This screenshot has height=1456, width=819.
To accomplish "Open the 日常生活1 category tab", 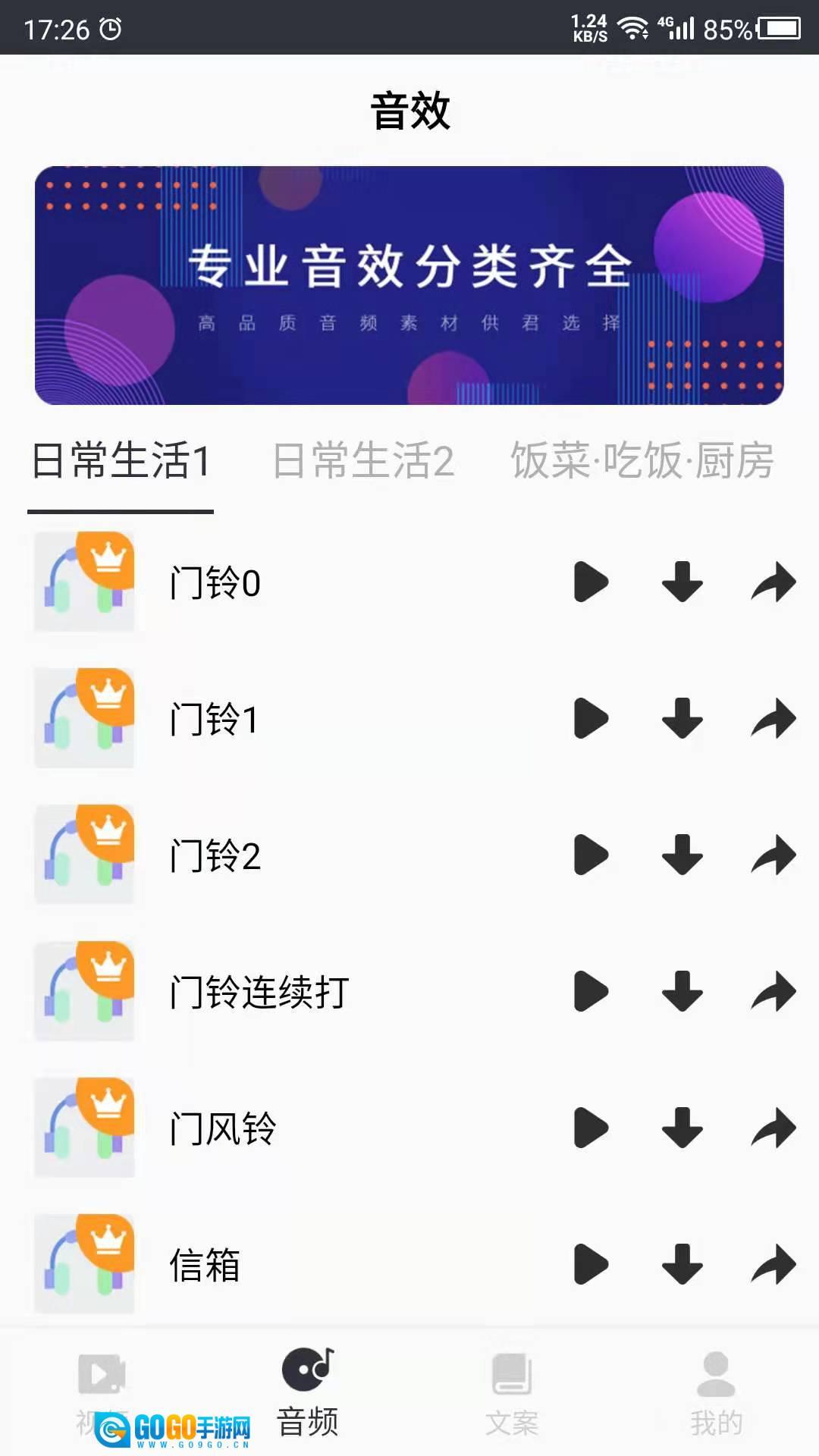I will (121, 461).
